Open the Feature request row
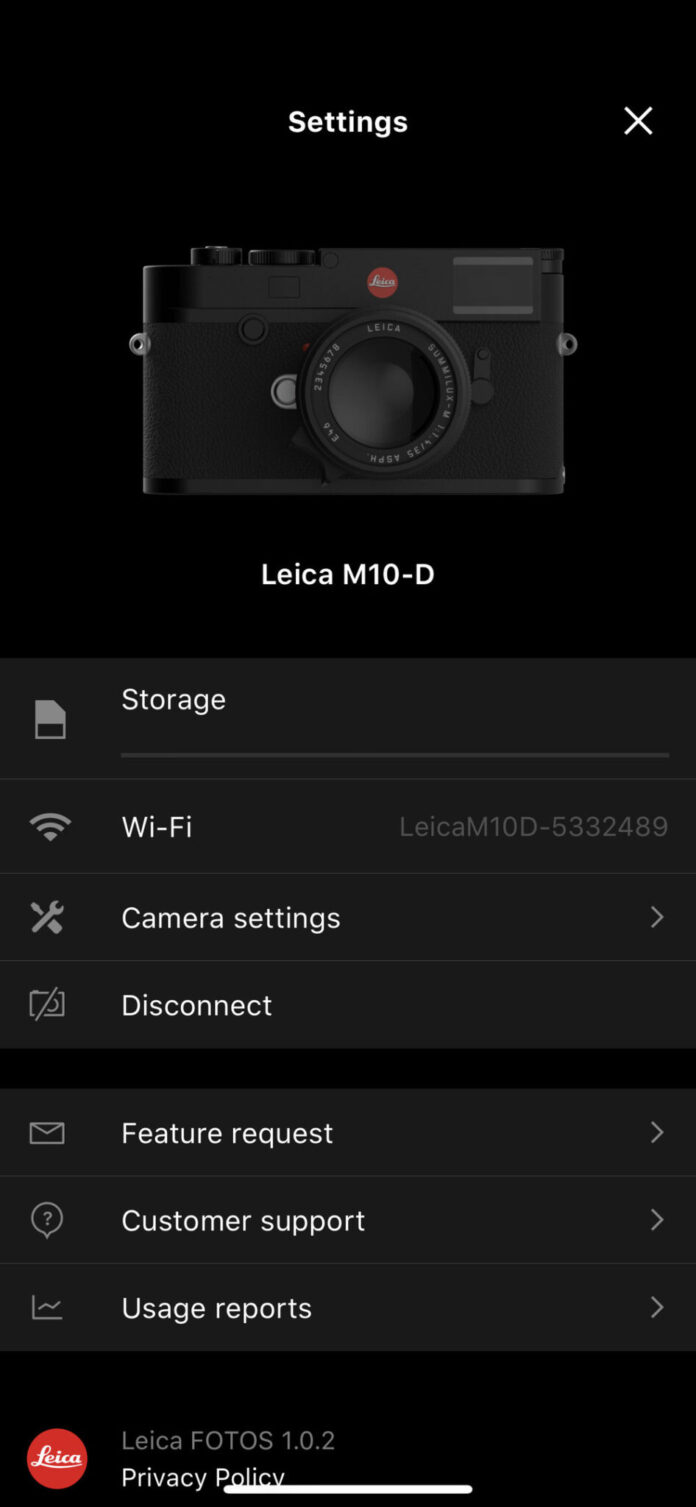 [x=347, y=1133]
